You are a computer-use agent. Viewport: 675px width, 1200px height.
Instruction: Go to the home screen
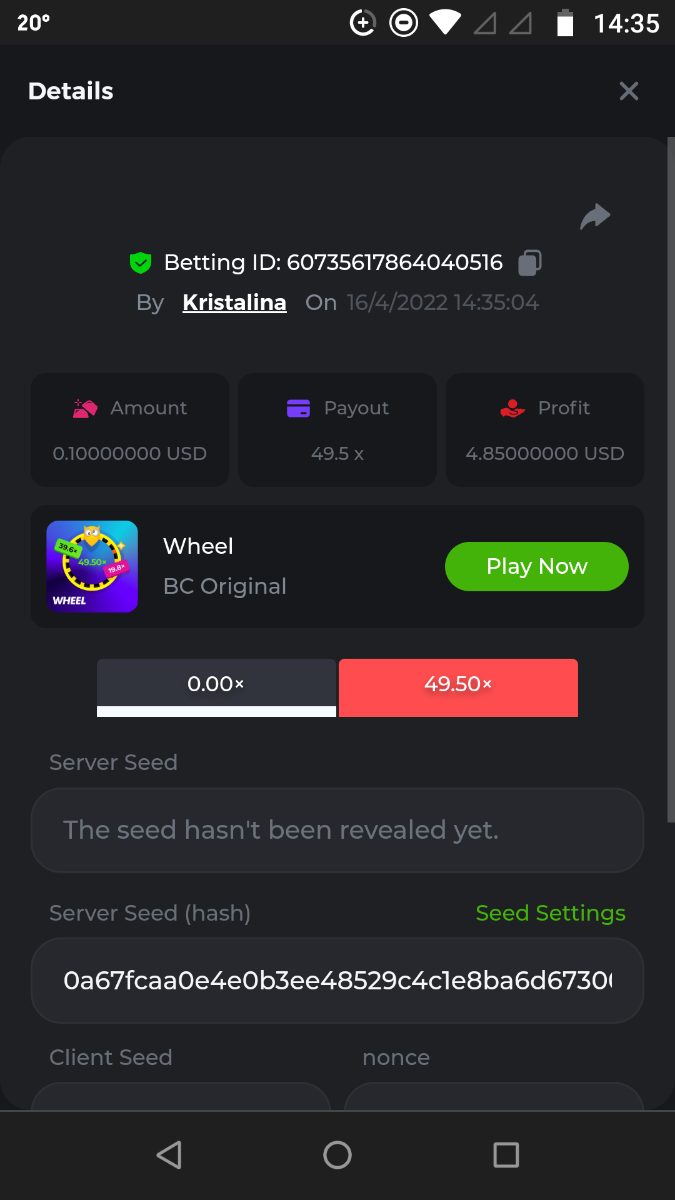click(x=337, y=1155)
